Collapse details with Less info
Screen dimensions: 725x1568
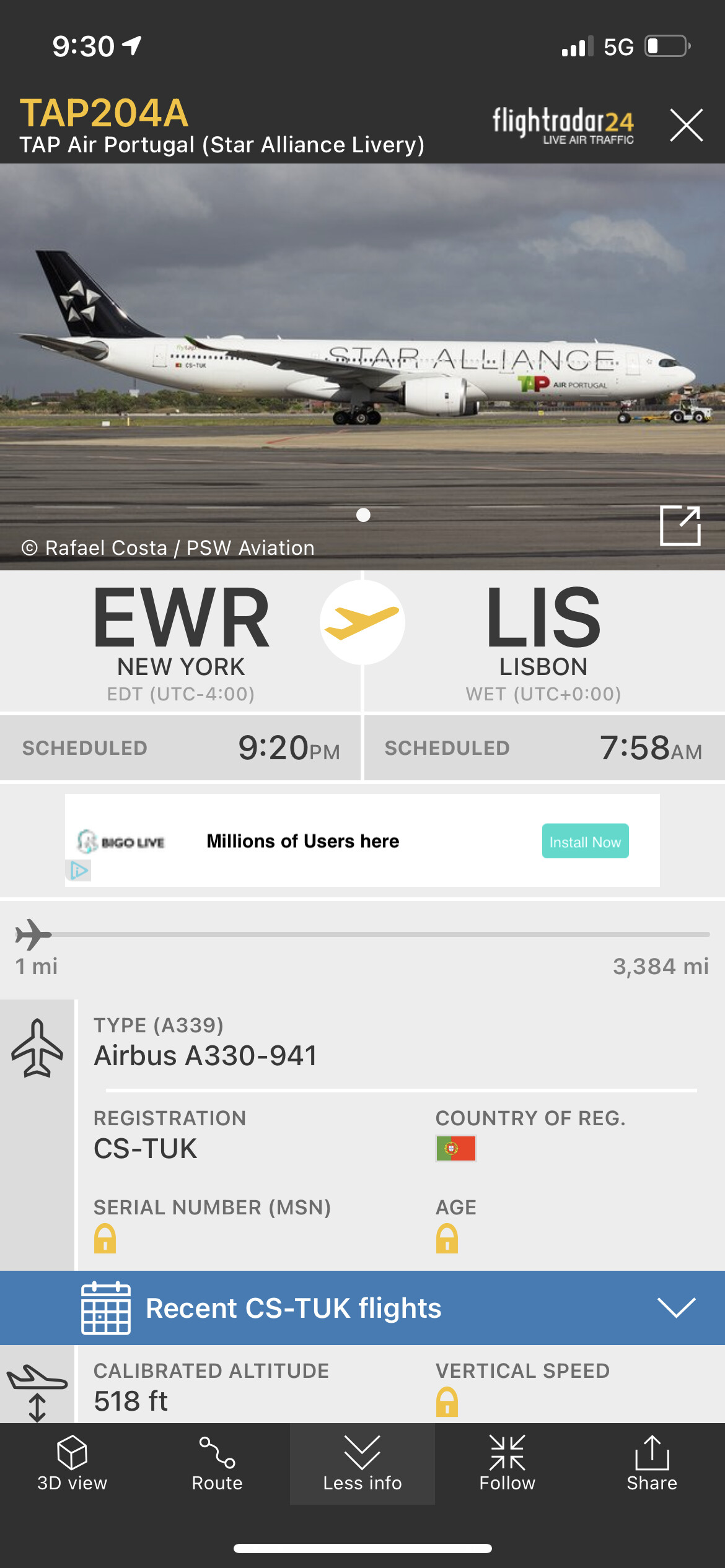(x=362, y=1463)
